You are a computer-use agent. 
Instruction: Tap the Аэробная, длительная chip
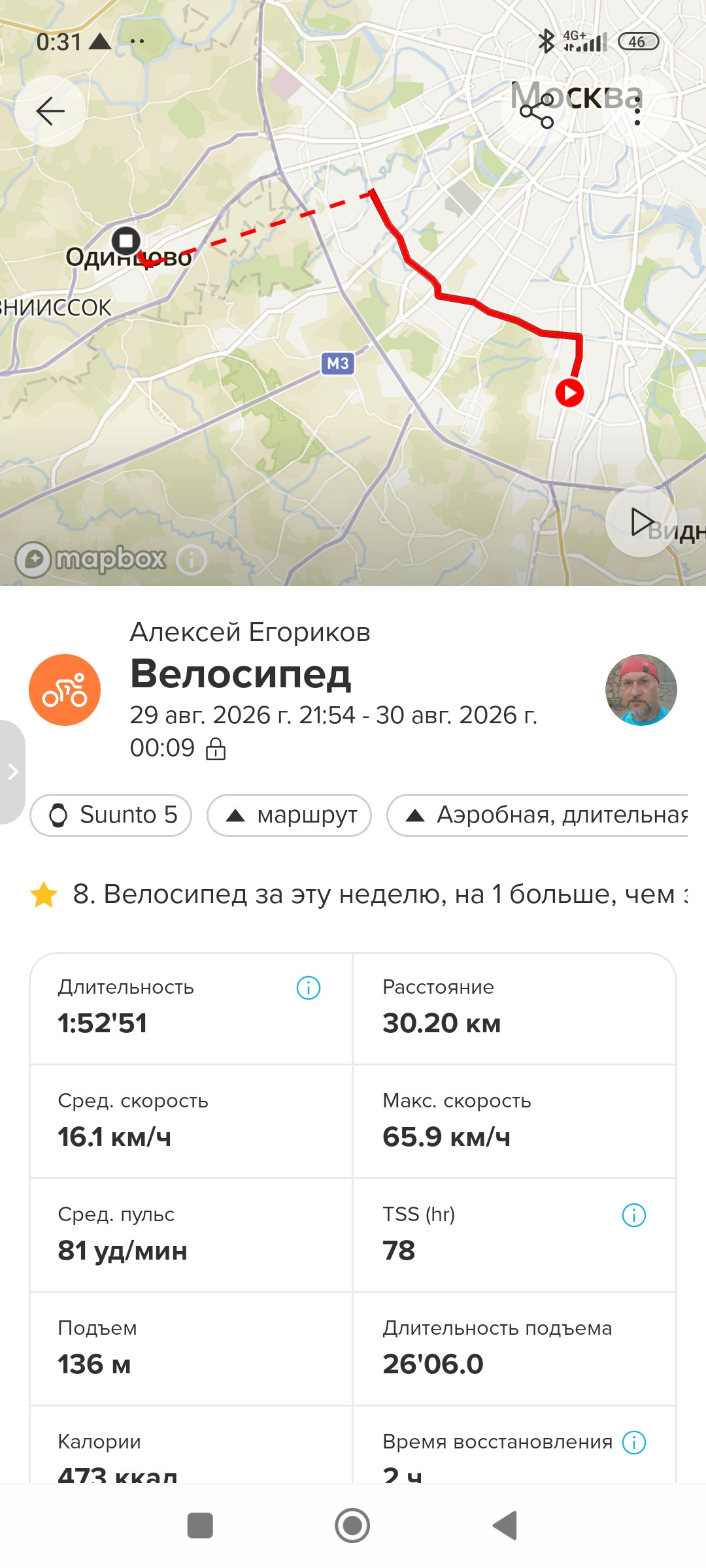point(537,815)
